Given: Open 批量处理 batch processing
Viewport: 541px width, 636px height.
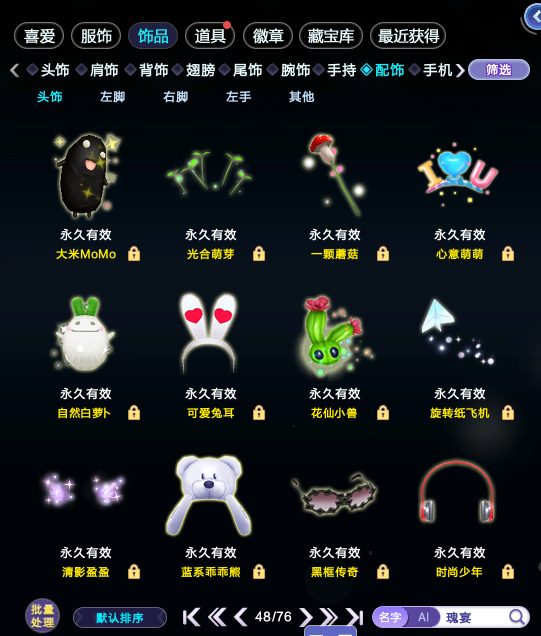Looking at the screenshot, I should (43, 616).
